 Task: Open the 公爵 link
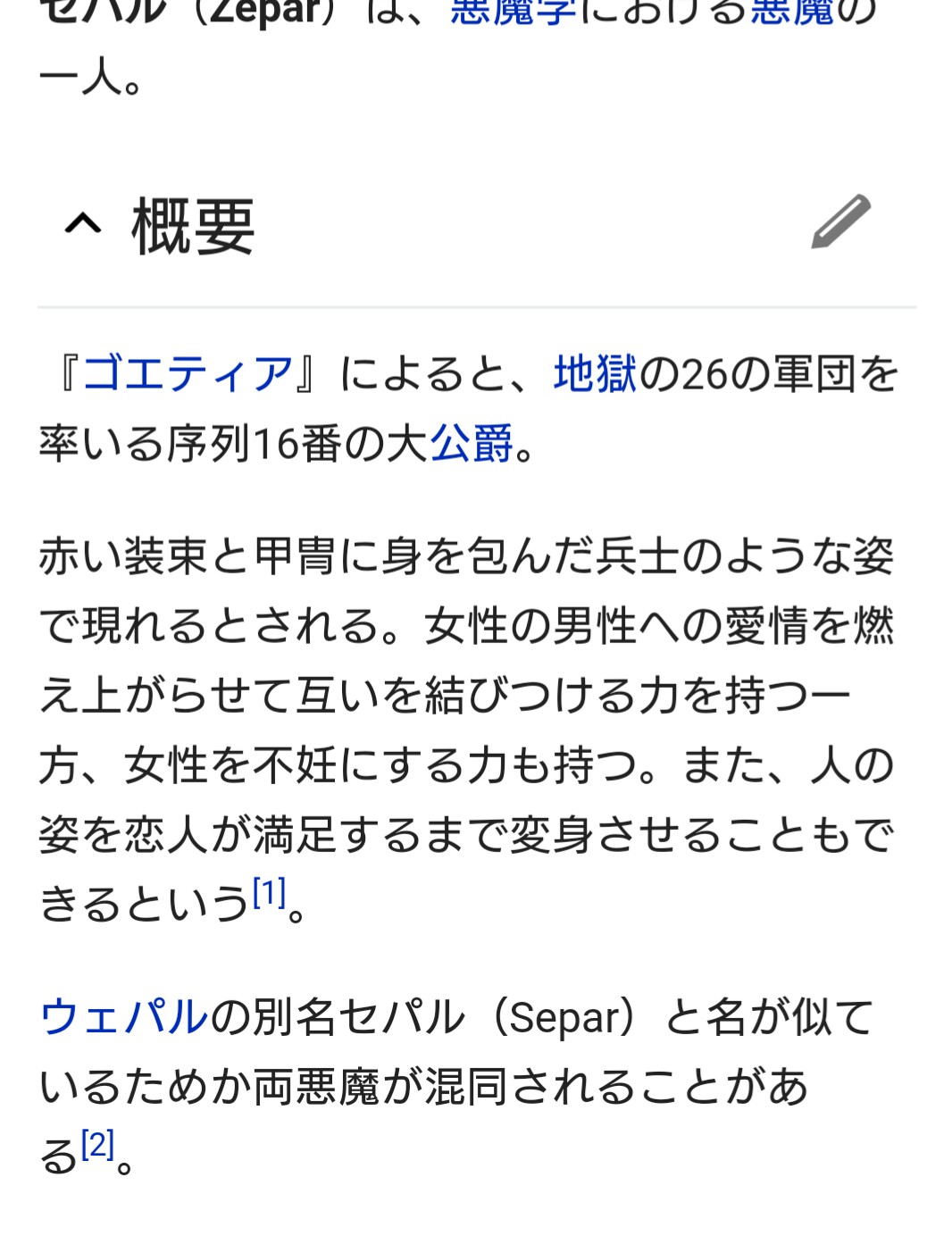(x=472, y=443)
